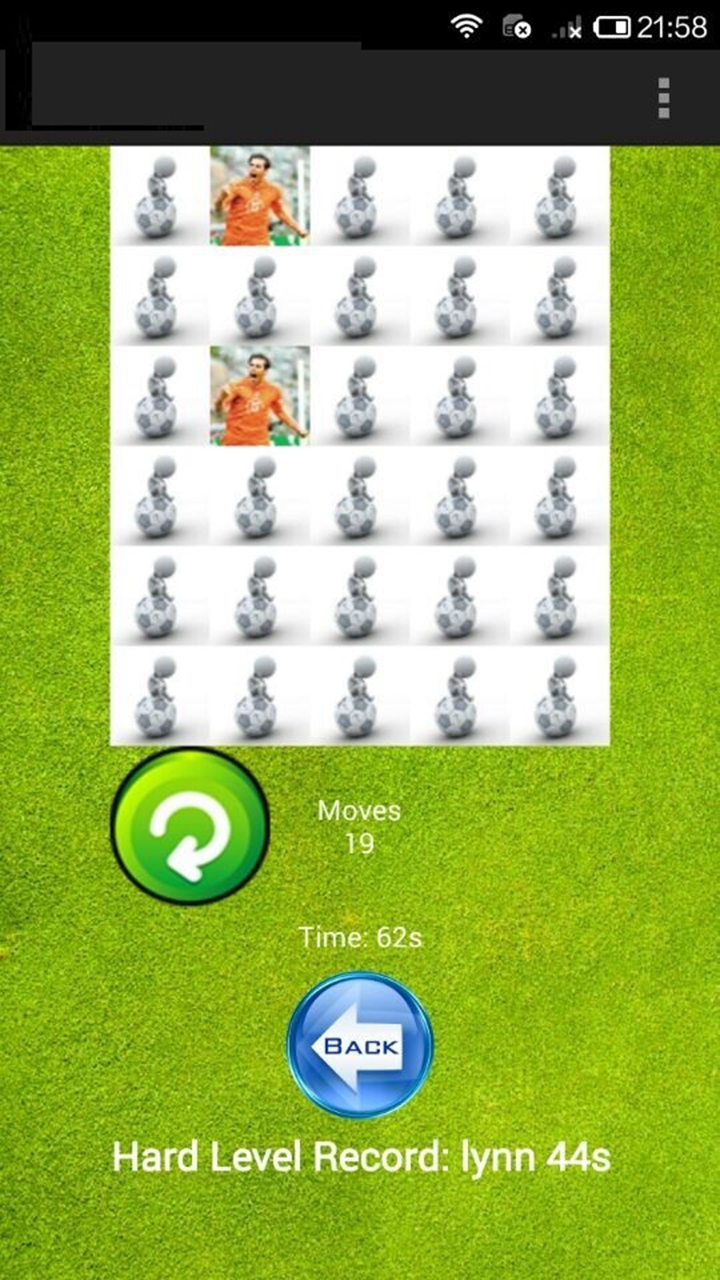Screen dimensions: 720x1280
Task: Open the overflow menu
Action: (664, 98)
